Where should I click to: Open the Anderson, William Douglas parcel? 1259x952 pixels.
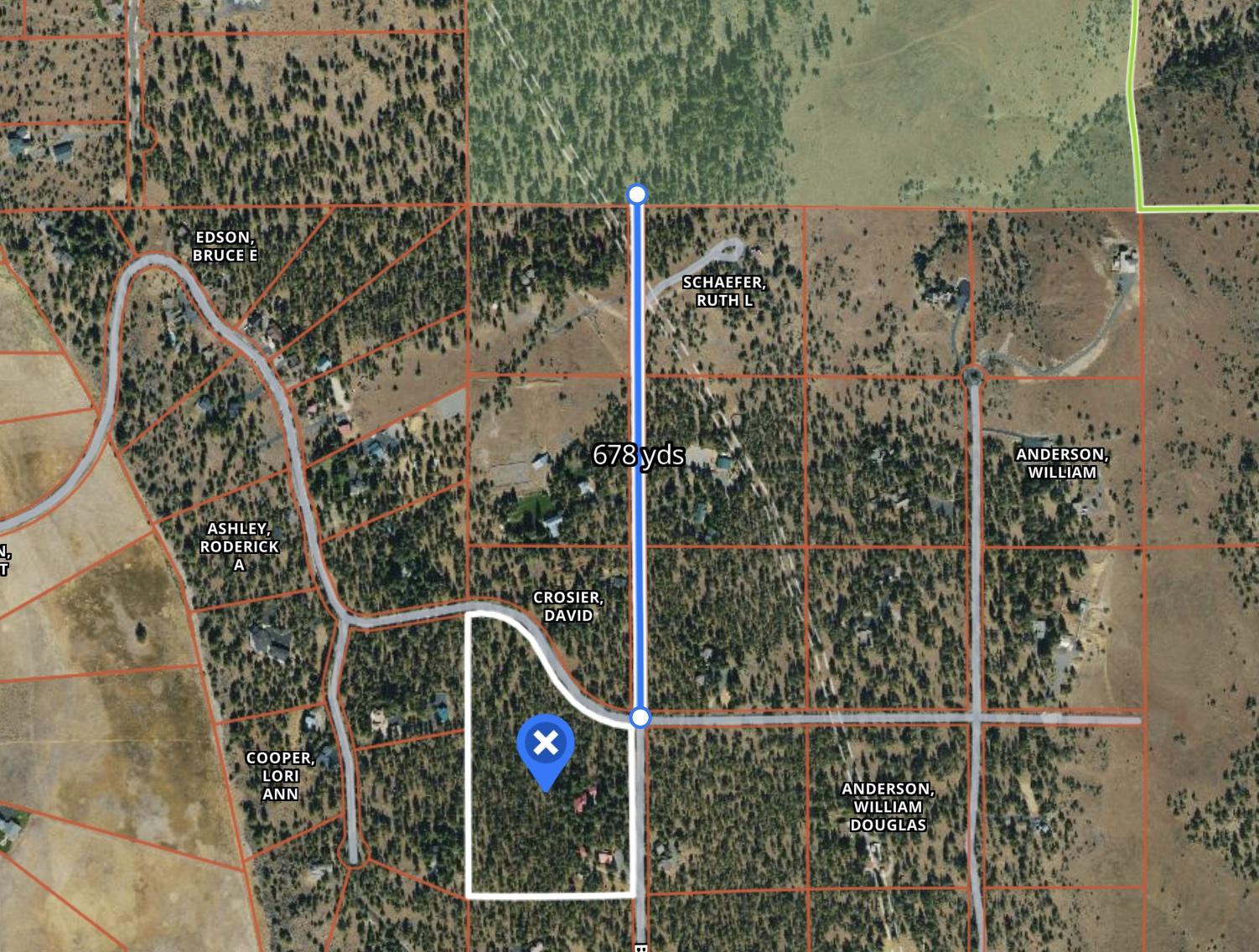tap(888, 806)
